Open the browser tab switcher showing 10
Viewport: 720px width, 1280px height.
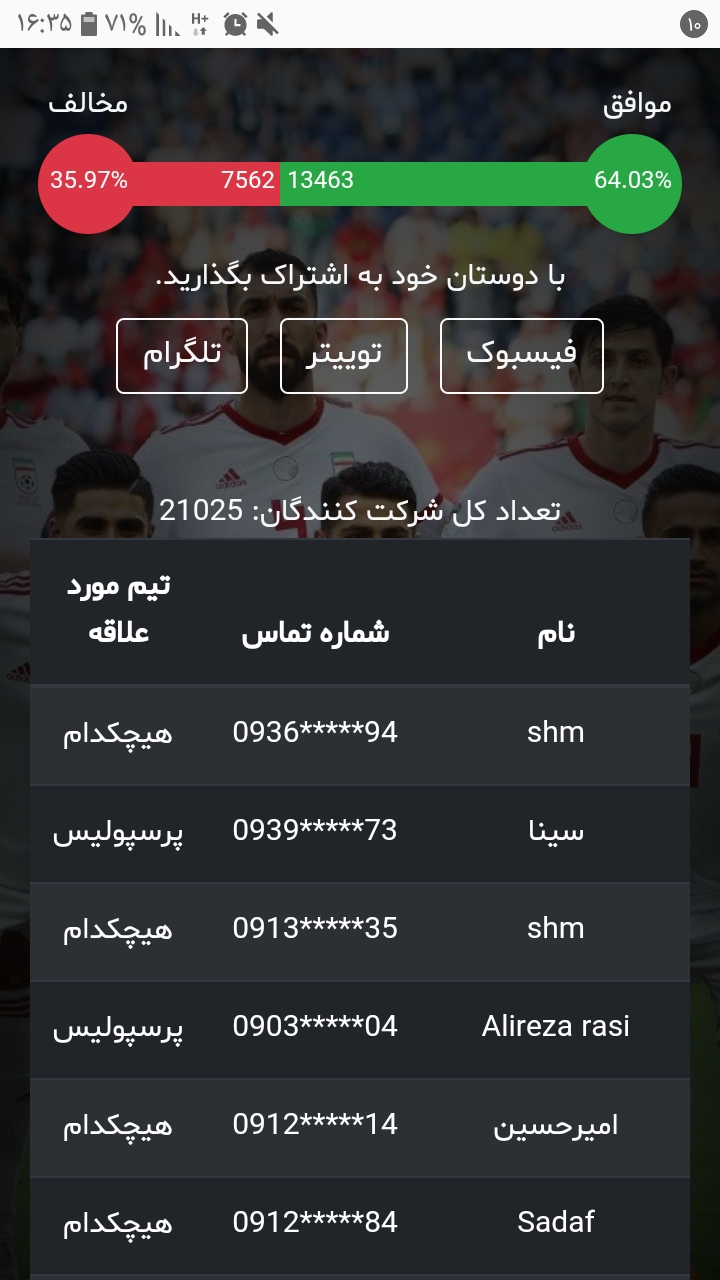pos(695,24)
